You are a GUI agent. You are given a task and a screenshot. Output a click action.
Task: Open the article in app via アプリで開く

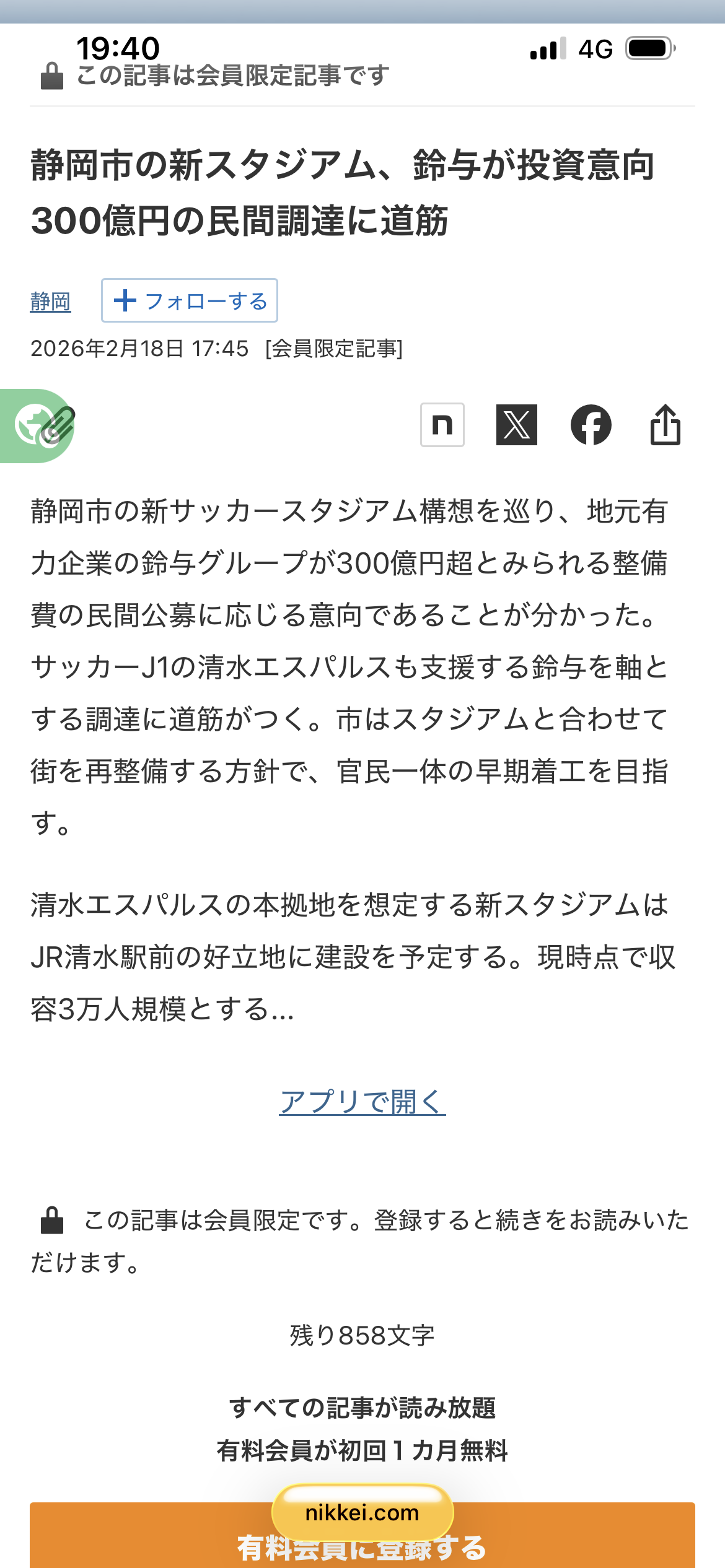[x=362, y=1102]
